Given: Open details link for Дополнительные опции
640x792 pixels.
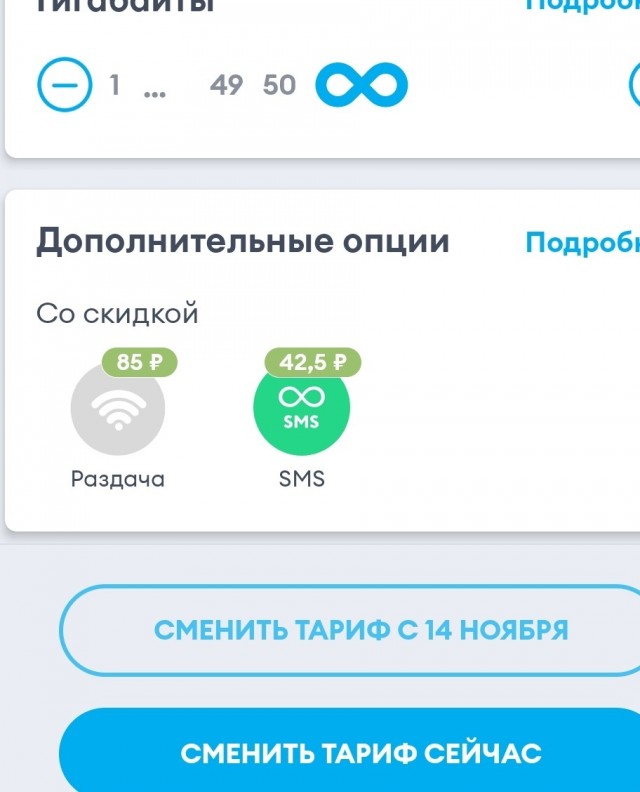Looking at the screenshot, I should click(x=581, y=243).
